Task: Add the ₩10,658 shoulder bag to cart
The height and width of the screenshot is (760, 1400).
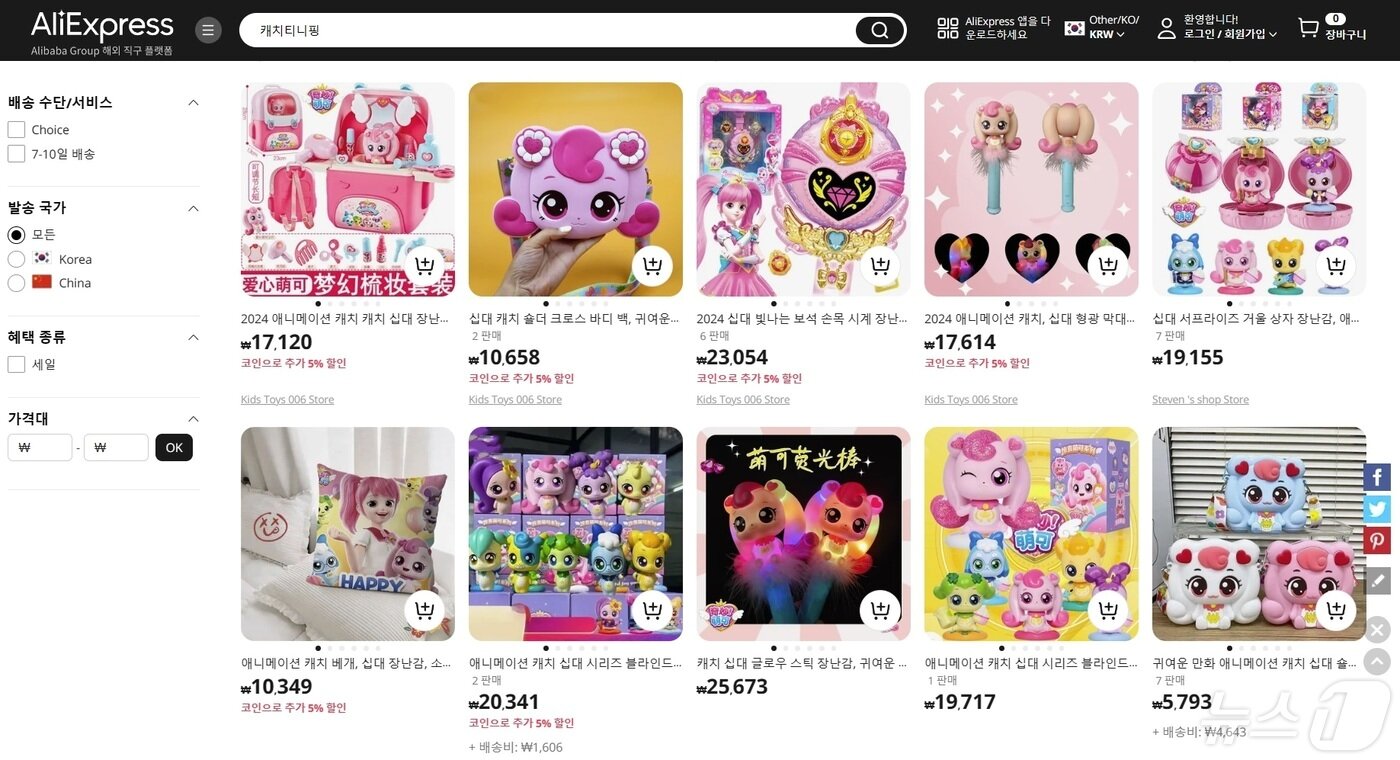Action: point(652,266)
